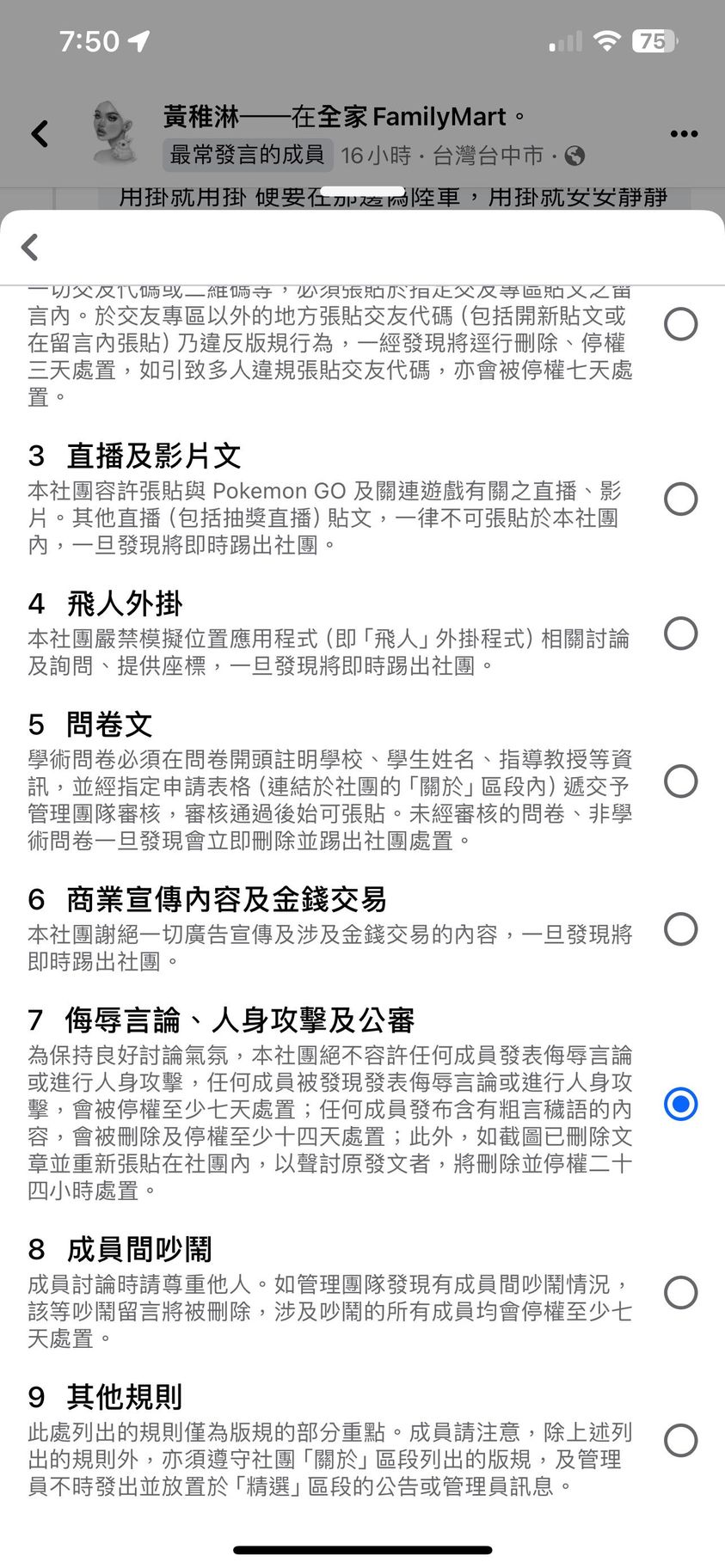Choose rule 4 飛人外掛
Viewport: 725px width, 1568px height.
click(680, 634)
